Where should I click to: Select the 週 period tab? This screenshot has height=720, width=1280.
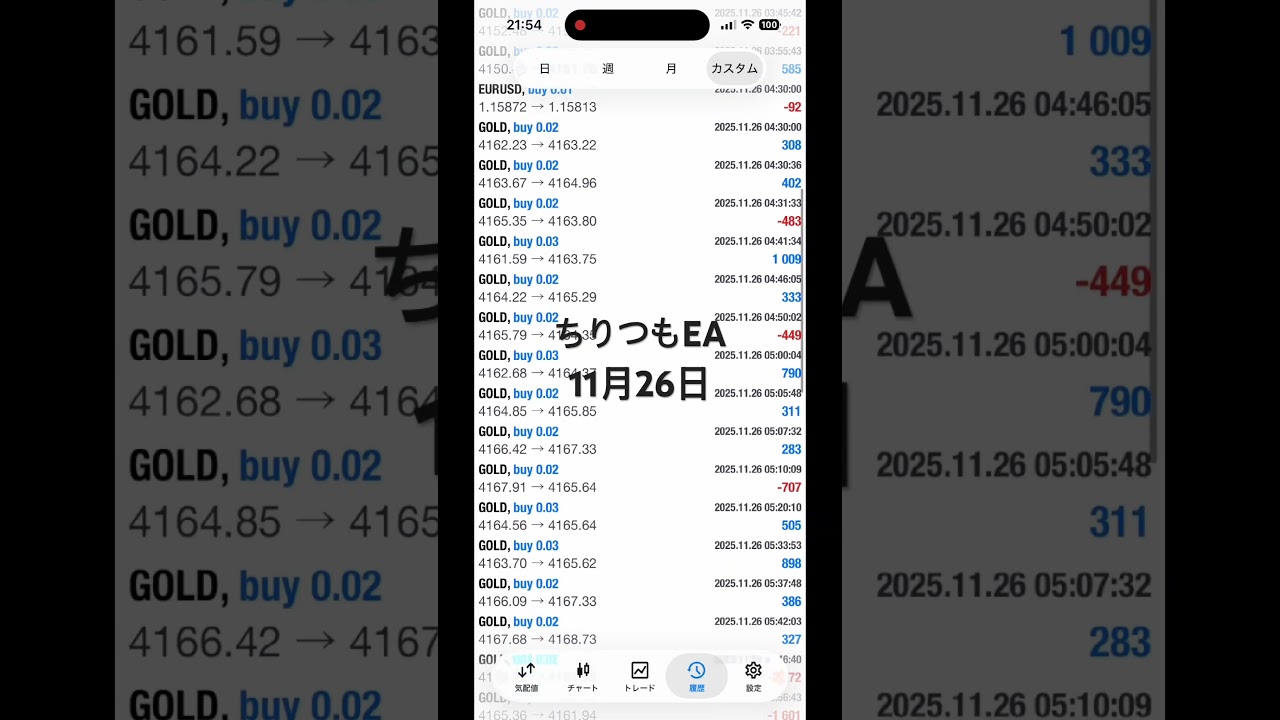click(608, 69)
